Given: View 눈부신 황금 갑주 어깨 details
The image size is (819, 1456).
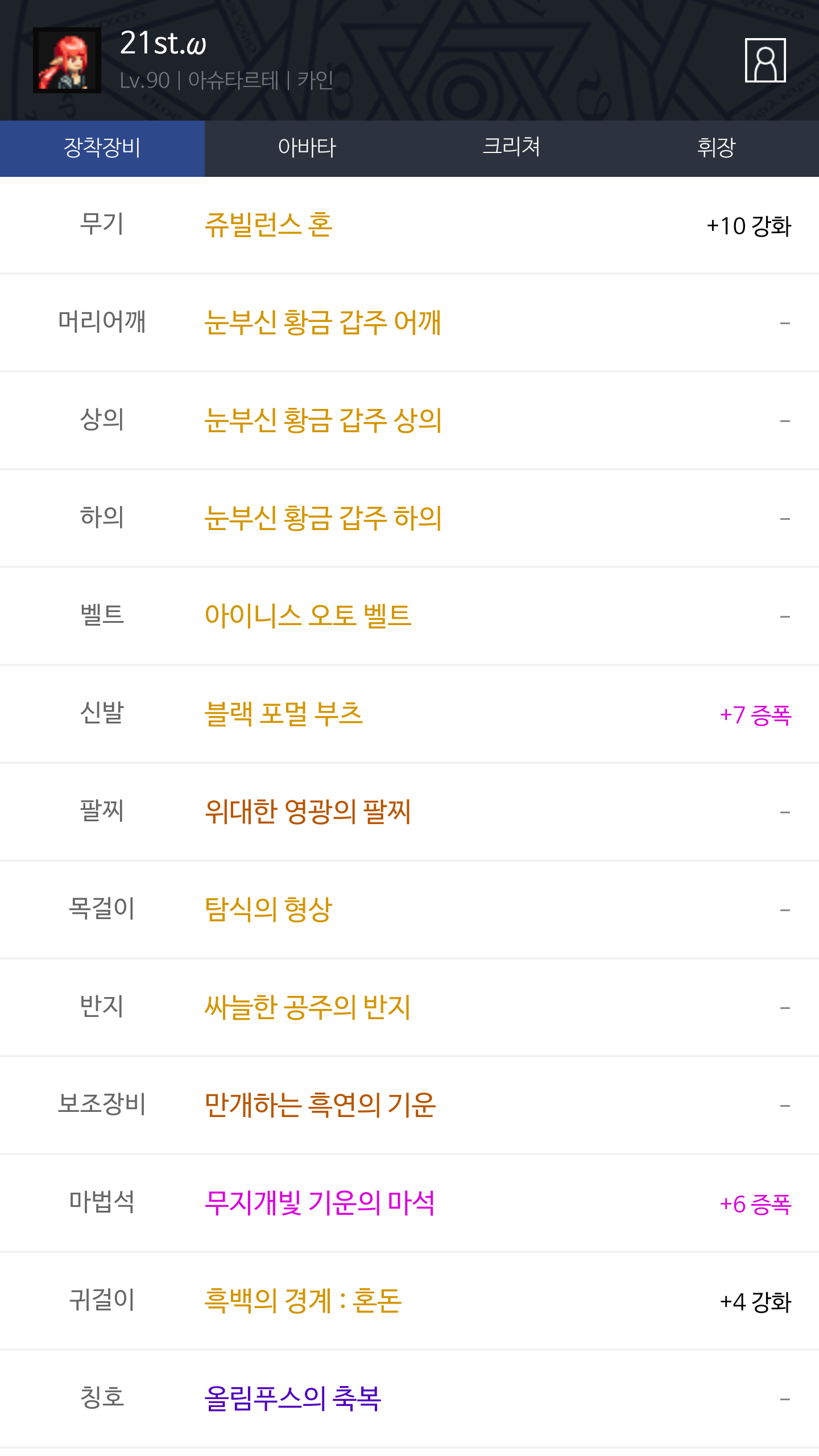Looking at the screenshot, I should point(322,323).
